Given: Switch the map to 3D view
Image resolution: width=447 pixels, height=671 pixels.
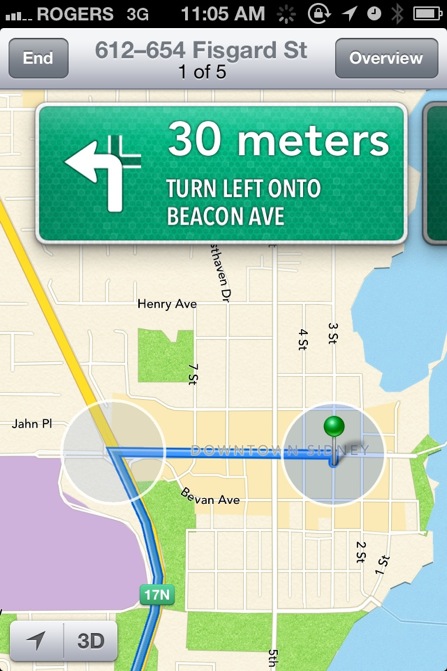Looking at the screenshot, I should [91, 641].
